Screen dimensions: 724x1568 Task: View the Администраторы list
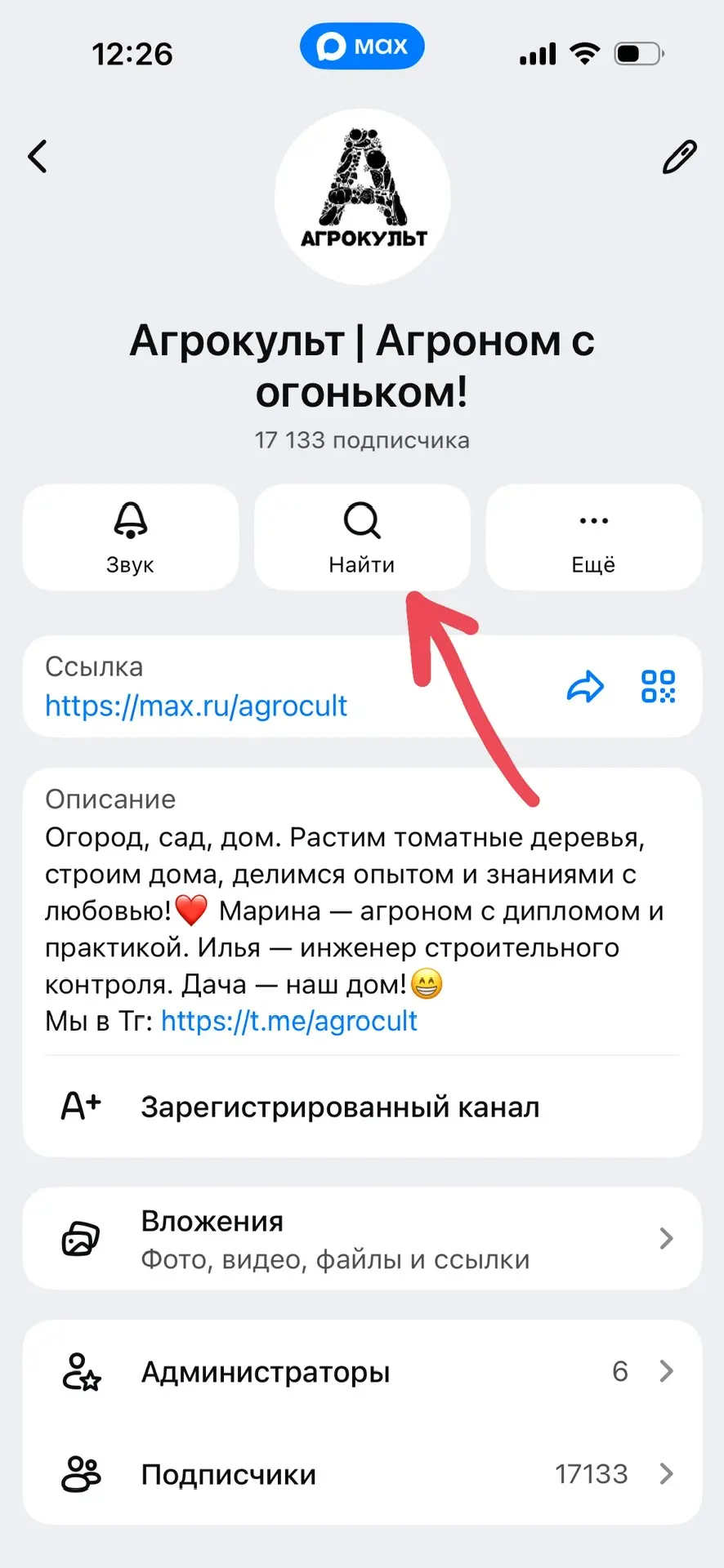click(x=362, y=1371)
